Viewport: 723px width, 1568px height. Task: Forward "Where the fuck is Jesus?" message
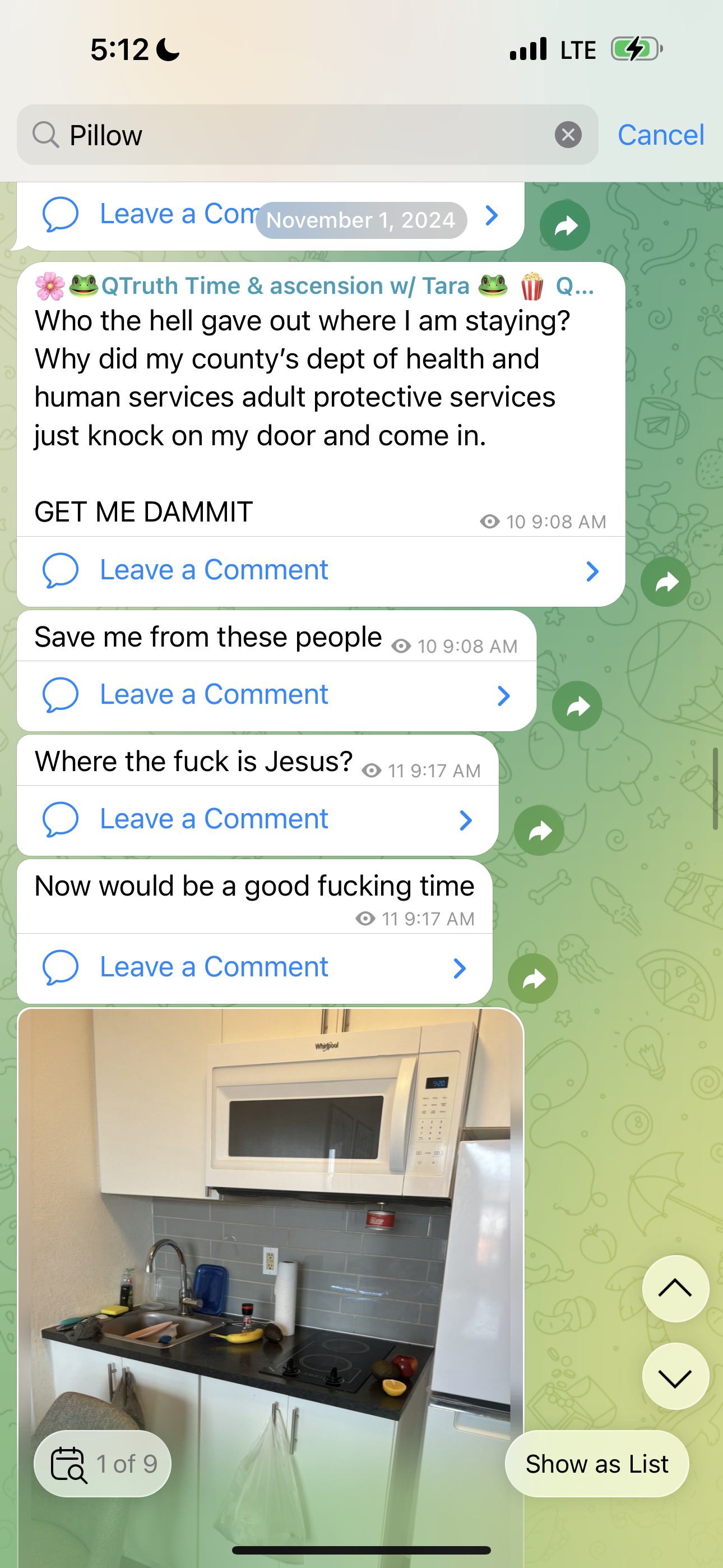pos(539,831)
